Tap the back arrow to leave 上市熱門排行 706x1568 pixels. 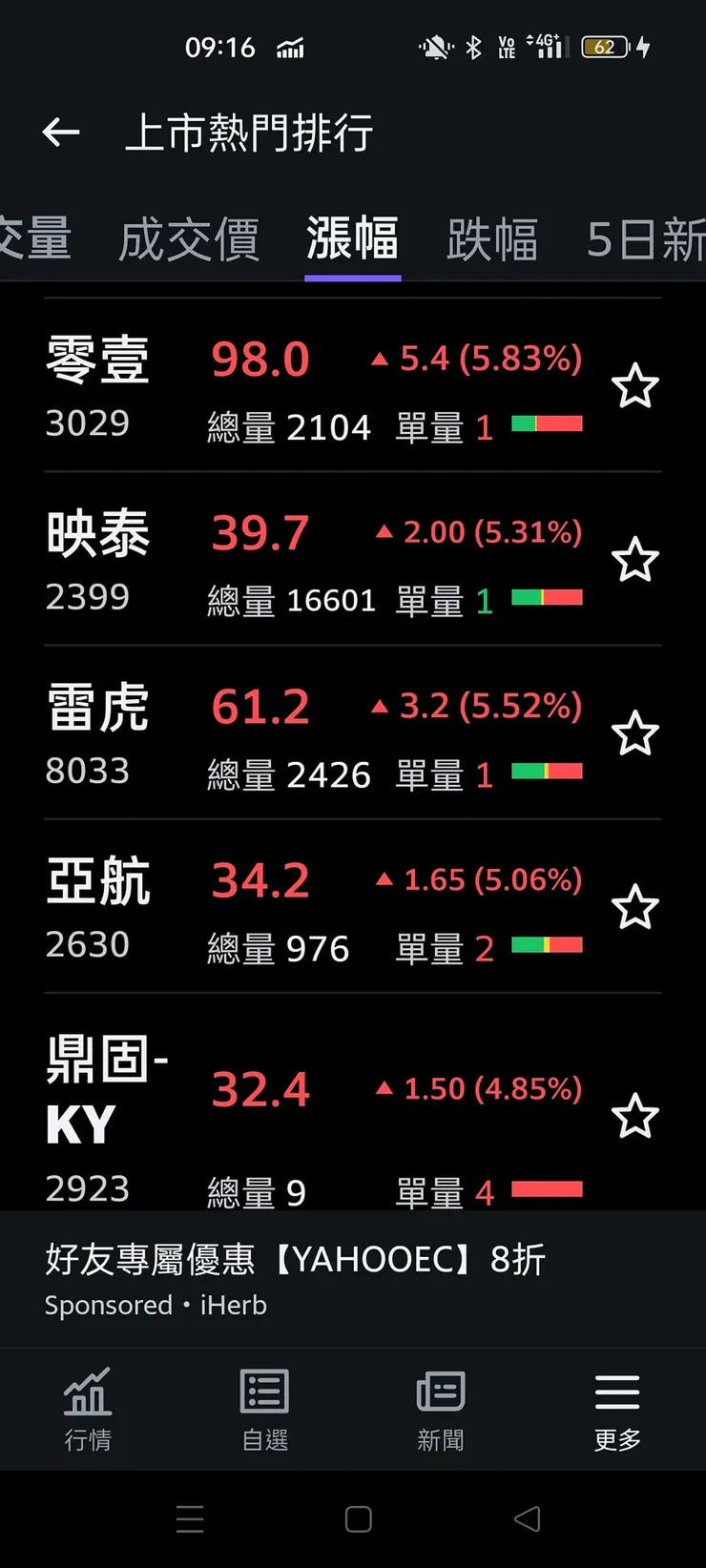[x=61, y=134]
